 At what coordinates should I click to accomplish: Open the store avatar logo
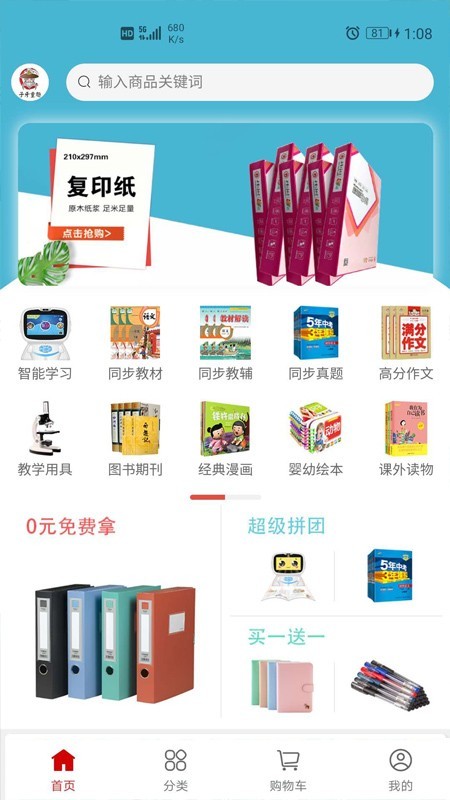point(30,82)
